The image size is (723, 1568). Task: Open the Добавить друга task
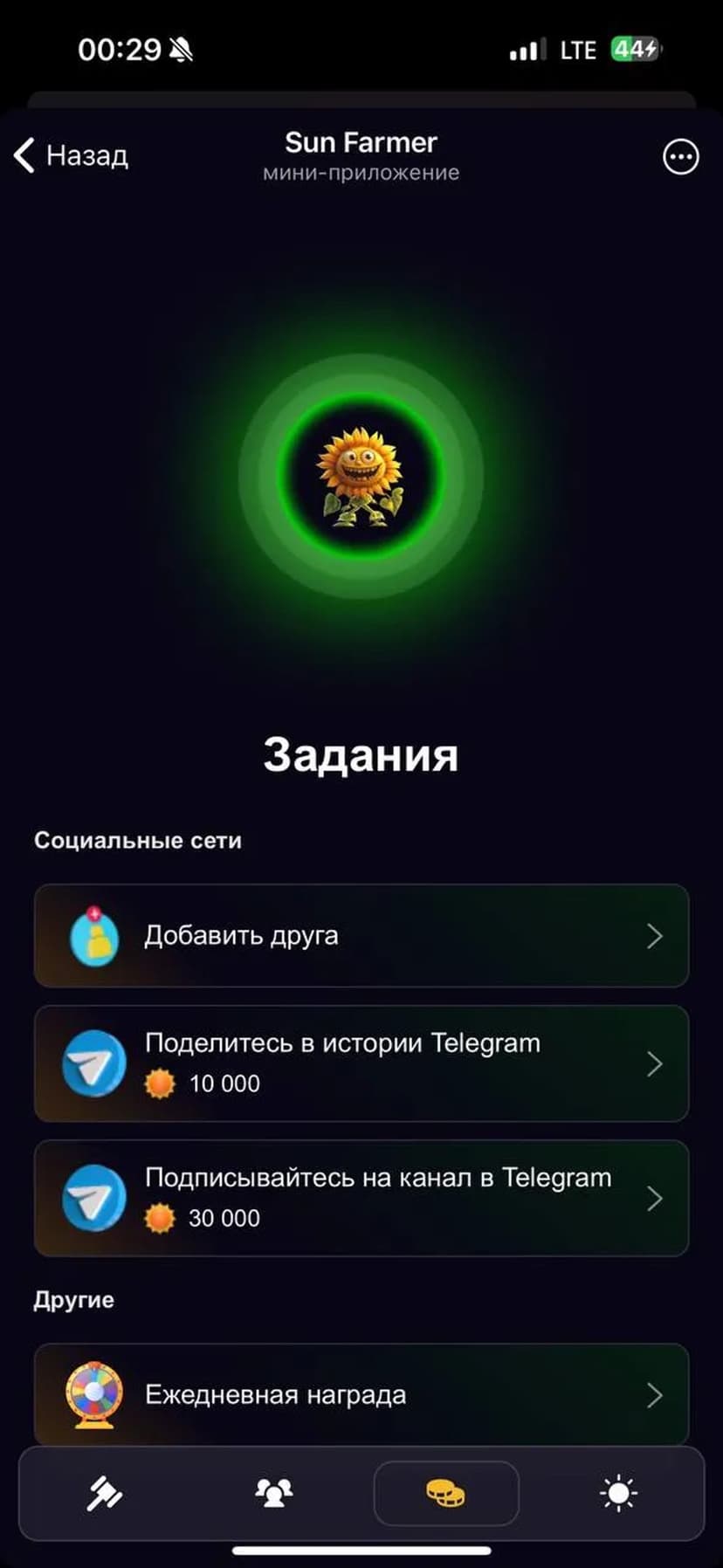click(361, 935)
